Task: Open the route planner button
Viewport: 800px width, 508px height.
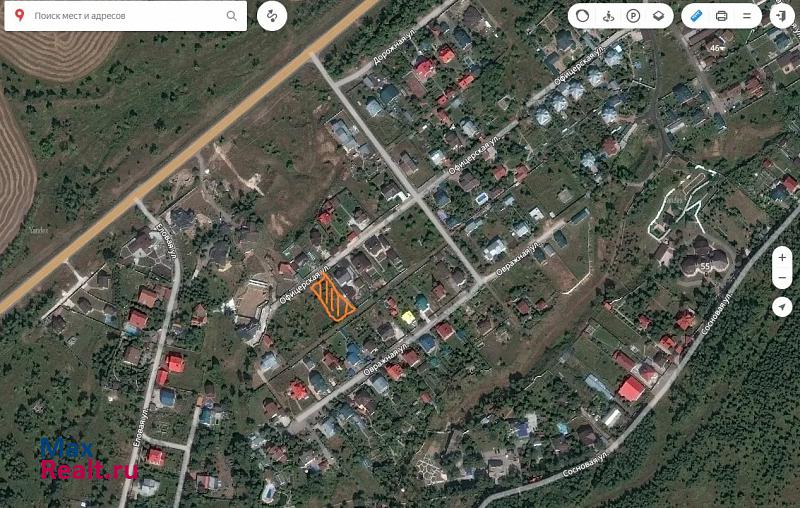Action: pos(272,16)
